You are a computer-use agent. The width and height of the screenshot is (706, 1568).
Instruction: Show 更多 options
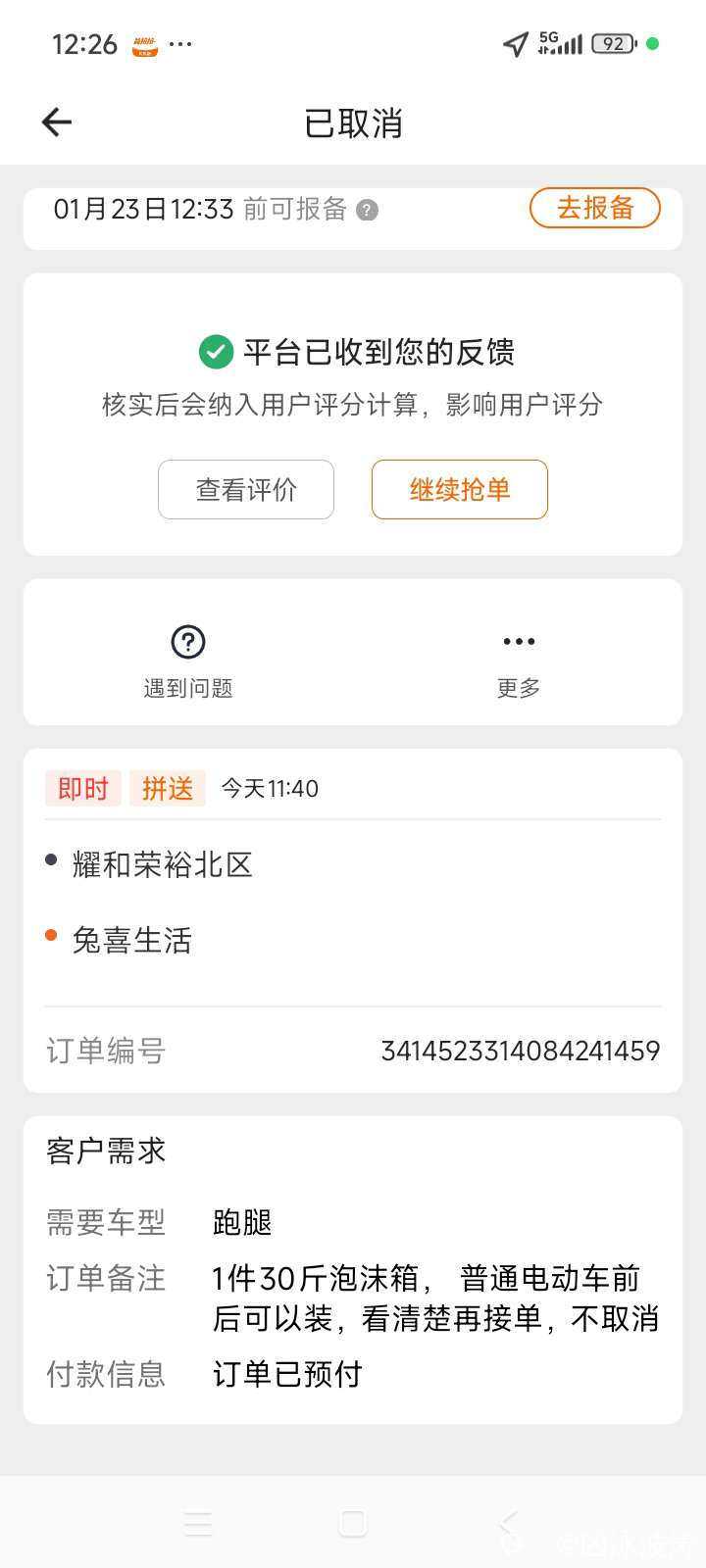click(519, 661)
